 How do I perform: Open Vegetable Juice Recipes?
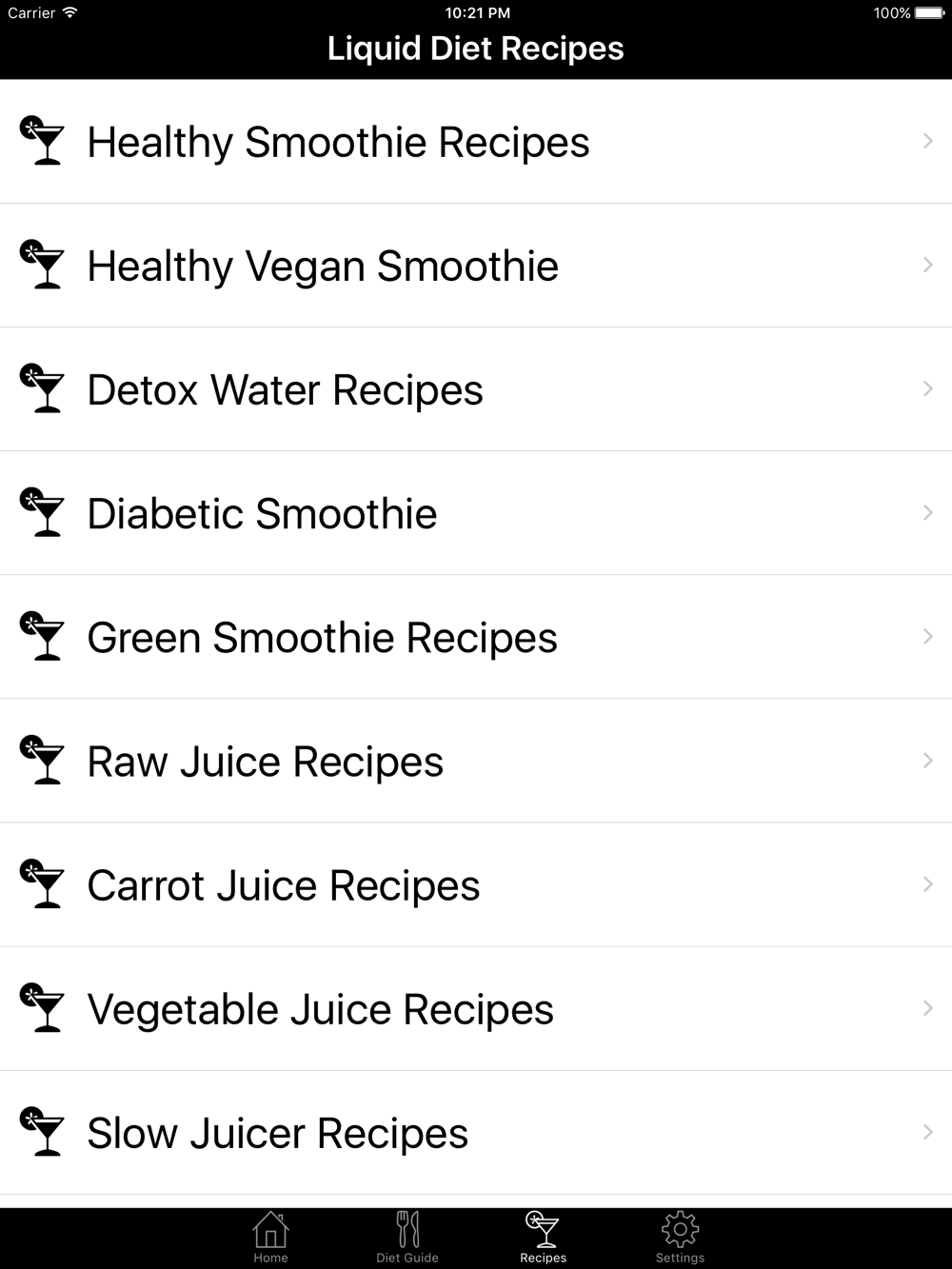pyautogui.click(x=476, y=1008)
